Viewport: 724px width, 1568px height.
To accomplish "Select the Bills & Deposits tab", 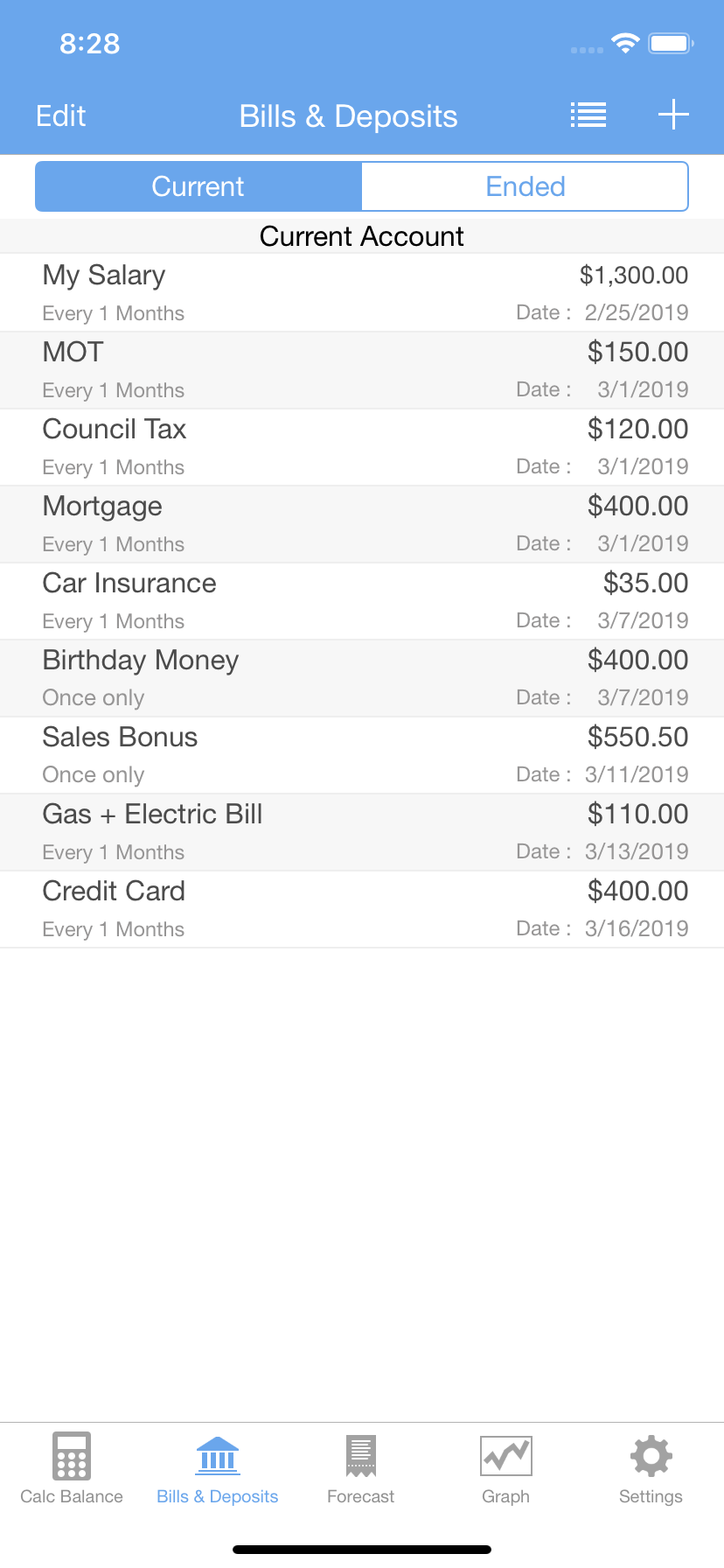I will point(217,1468).
